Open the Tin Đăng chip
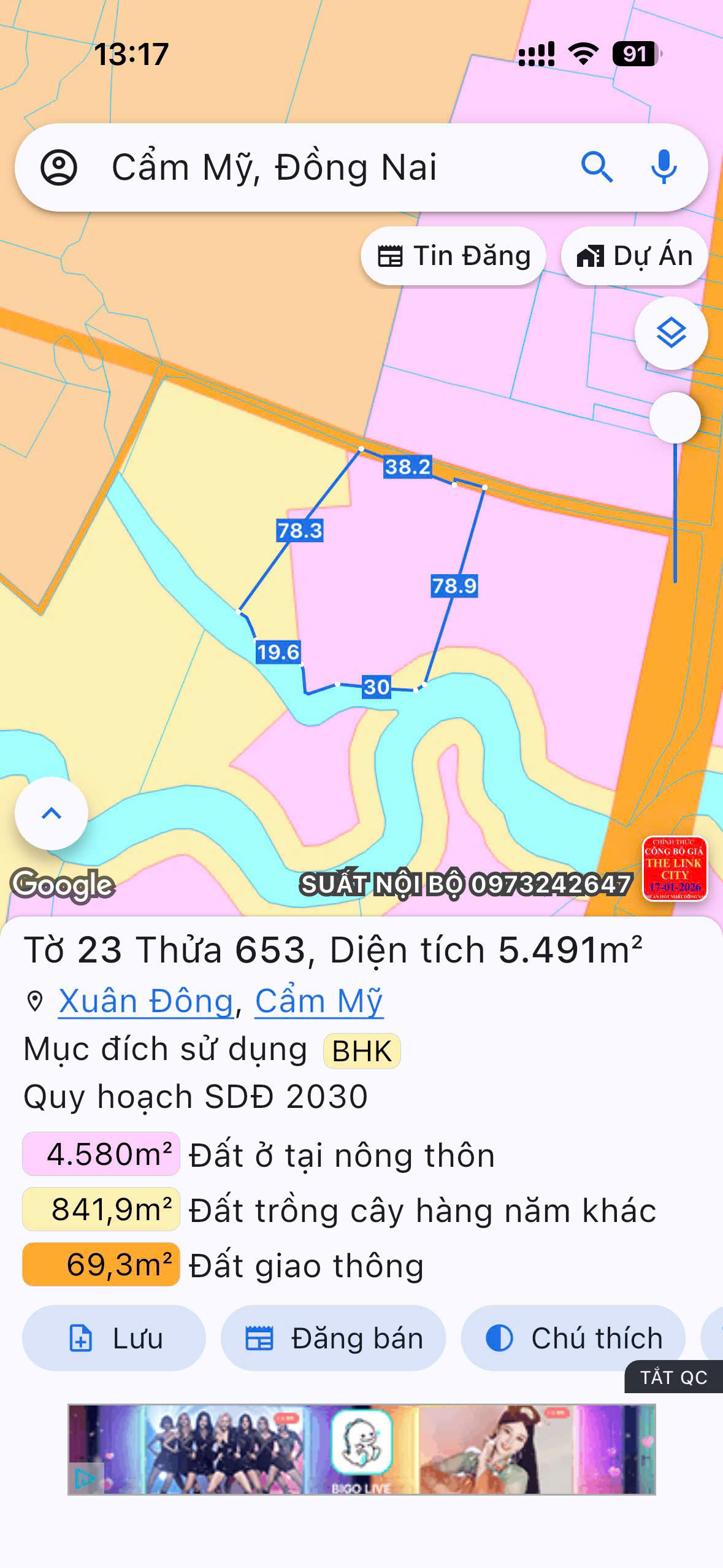The width and height of the screenshot is (723, 1568). pos(454,256)
